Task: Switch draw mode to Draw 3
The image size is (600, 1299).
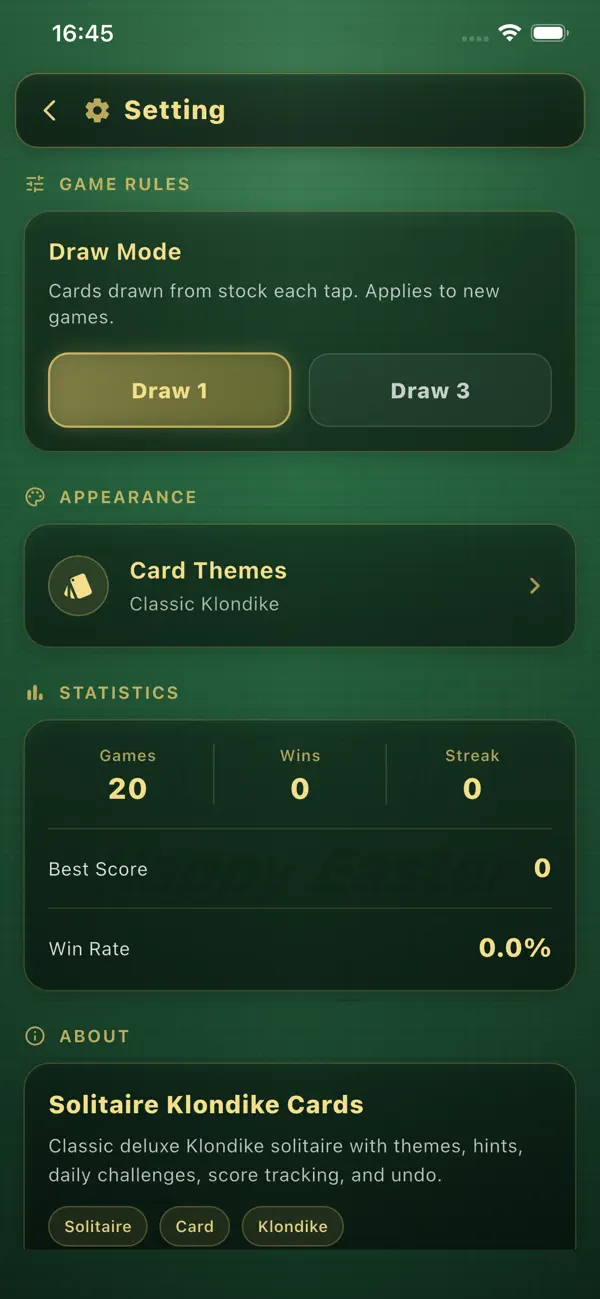Action: click(x=430, y=390)
